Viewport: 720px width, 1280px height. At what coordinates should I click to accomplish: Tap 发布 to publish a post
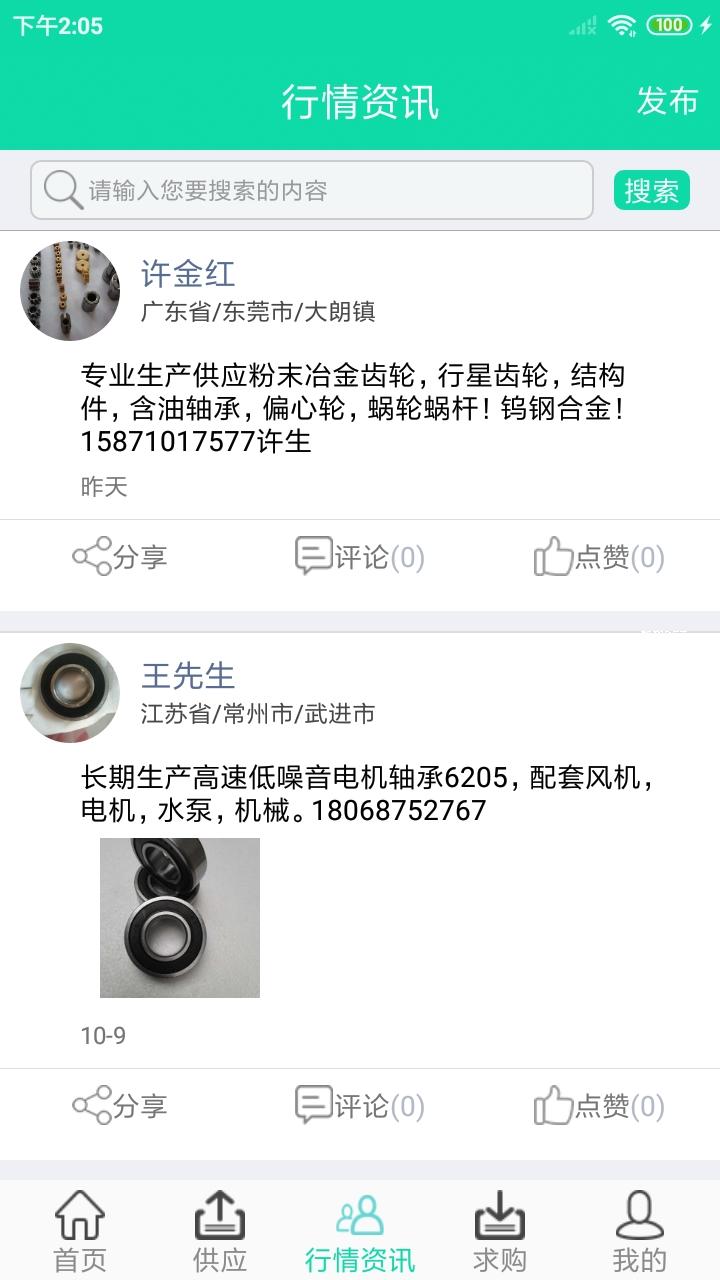tap(667, 101)
